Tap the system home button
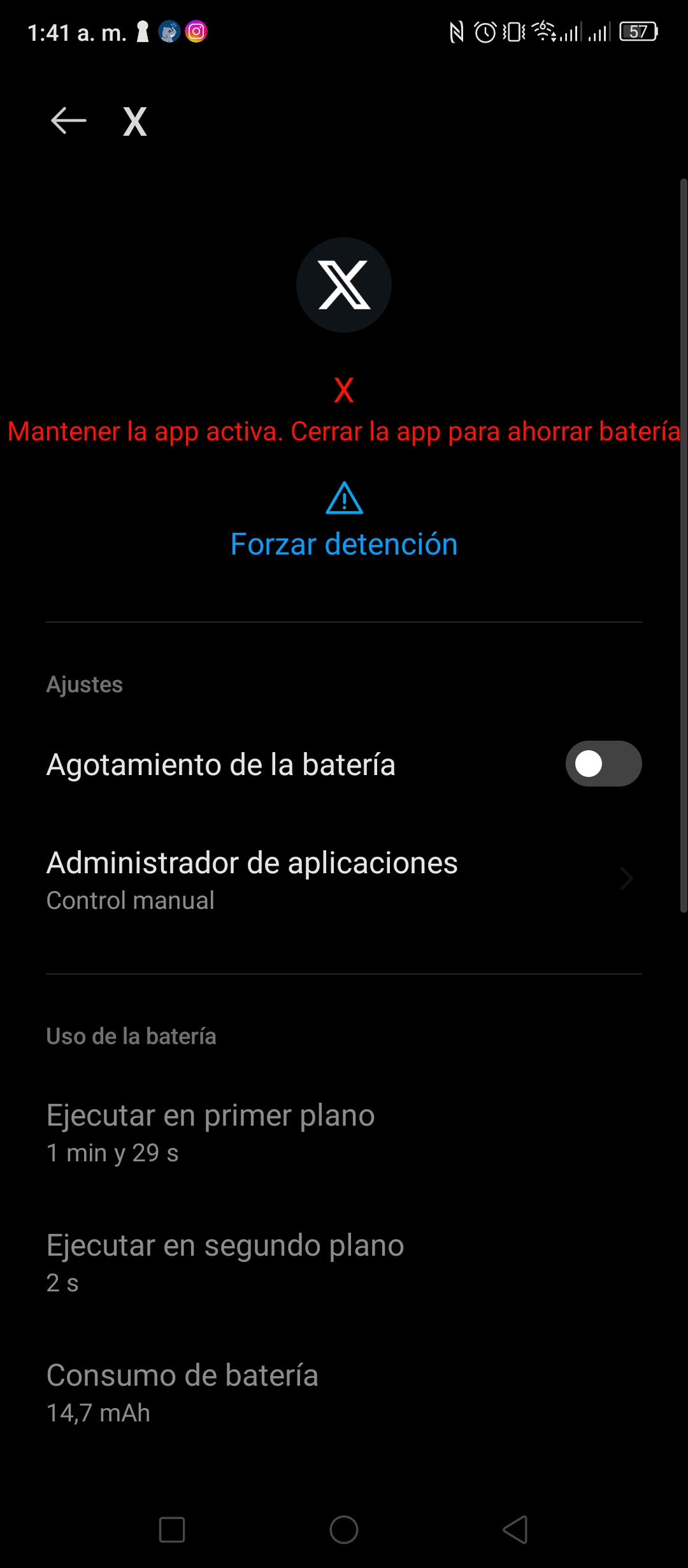 [344, 1529]
